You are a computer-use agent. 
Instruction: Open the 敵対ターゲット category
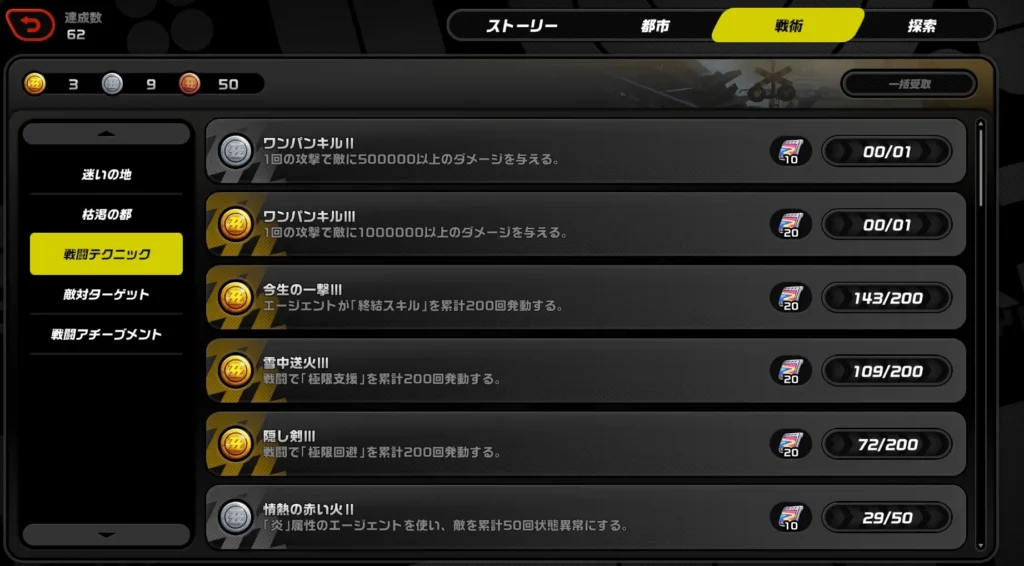point(106,294)
